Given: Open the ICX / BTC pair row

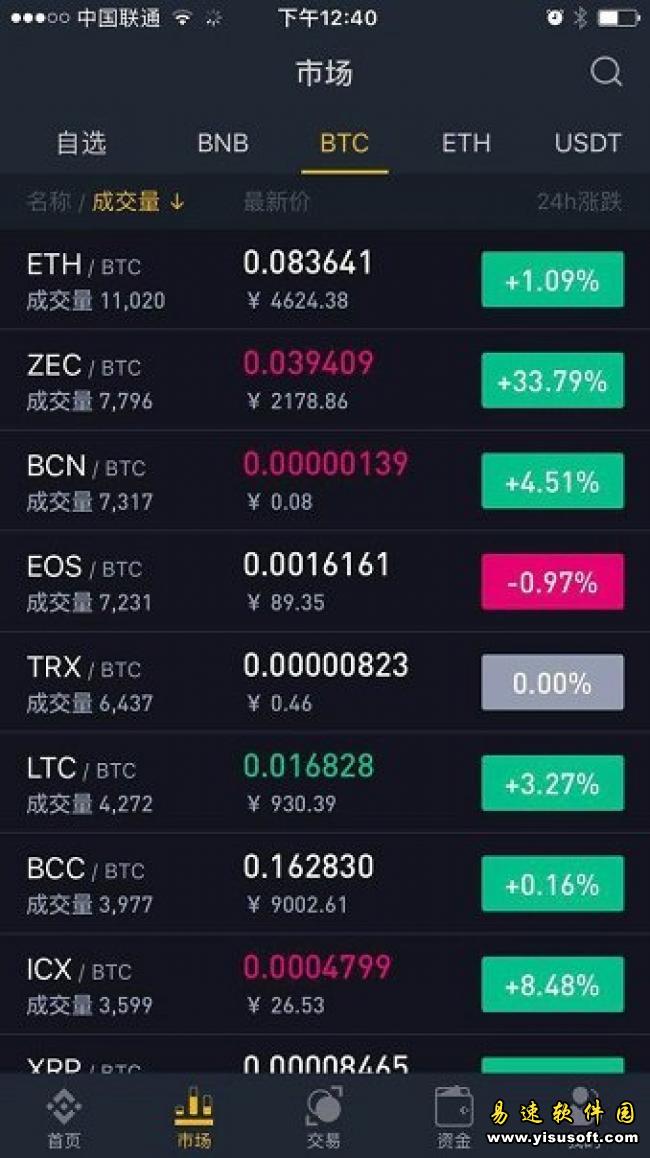Looking at the screenshot, I should [325, 984].
